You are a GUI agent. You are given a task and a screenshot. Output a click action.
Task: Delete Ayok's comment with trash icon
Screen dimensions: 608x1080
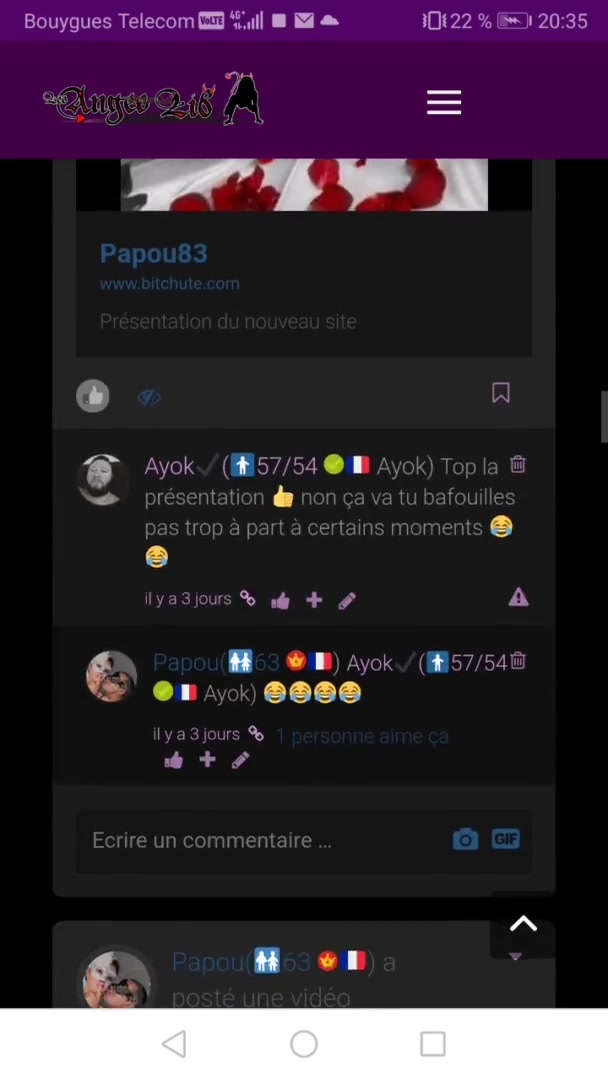point(518,465)
